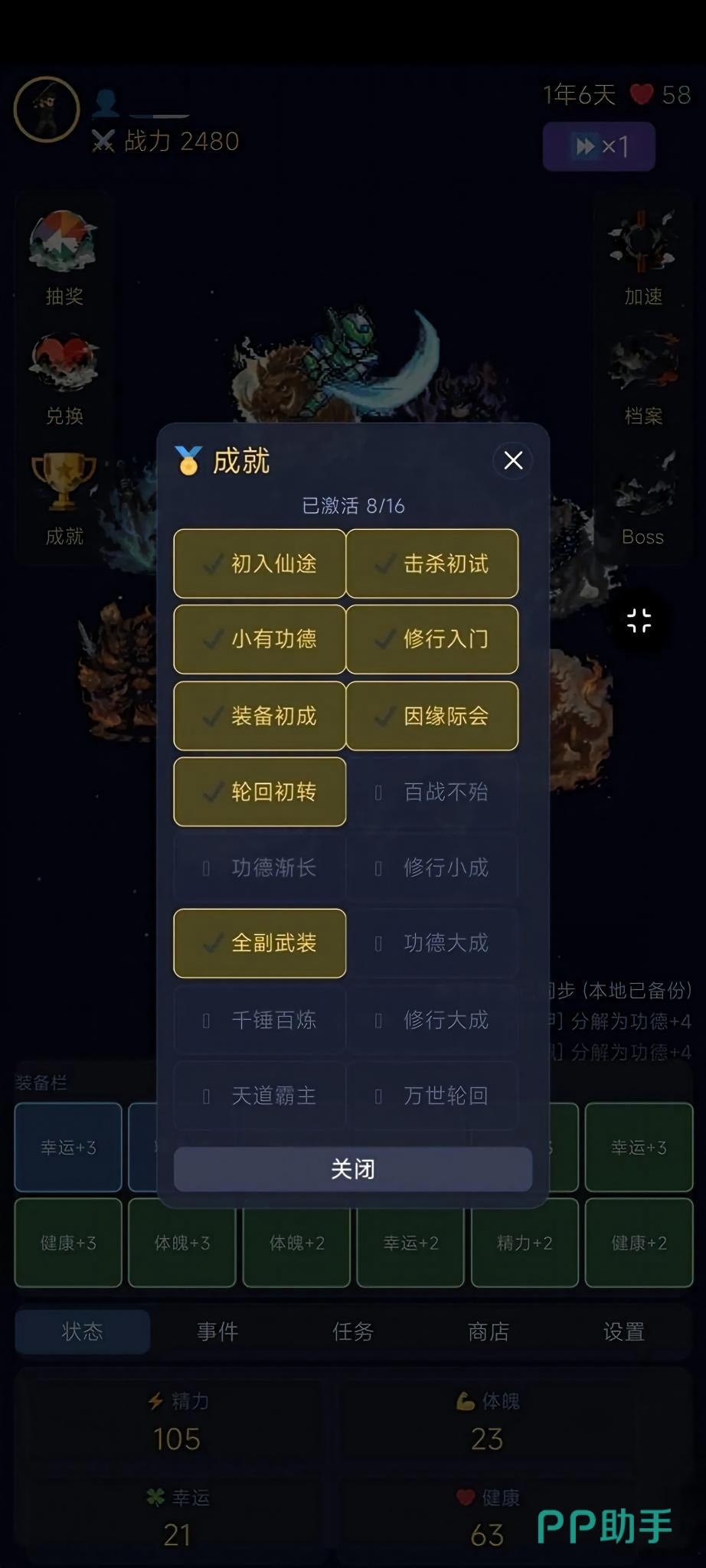Select the locked 修行小成 achievement
The width and height of the screenshot is (706, 1568).
point(432,867)
